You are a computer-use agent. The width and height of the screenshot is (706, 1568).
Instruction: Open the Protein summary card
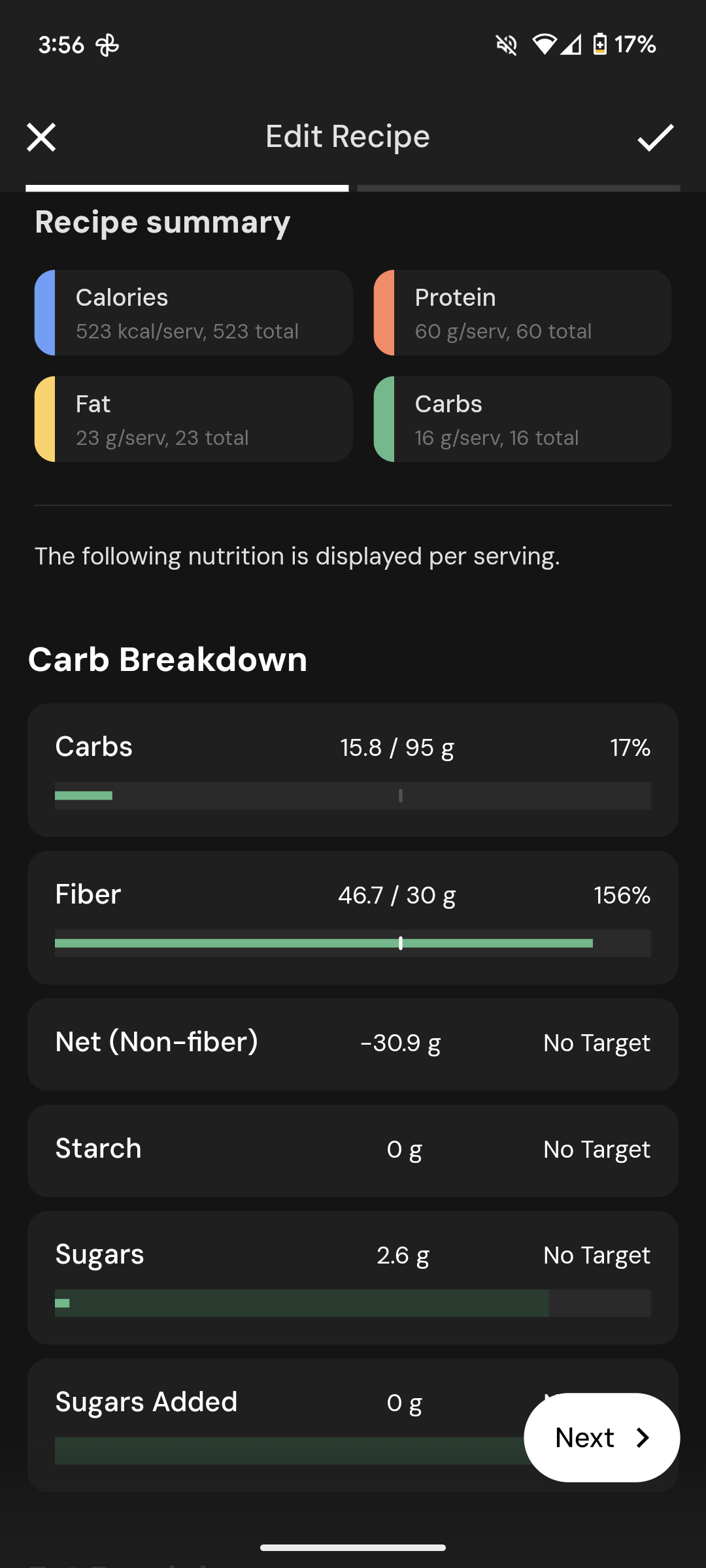pos(522,313)
